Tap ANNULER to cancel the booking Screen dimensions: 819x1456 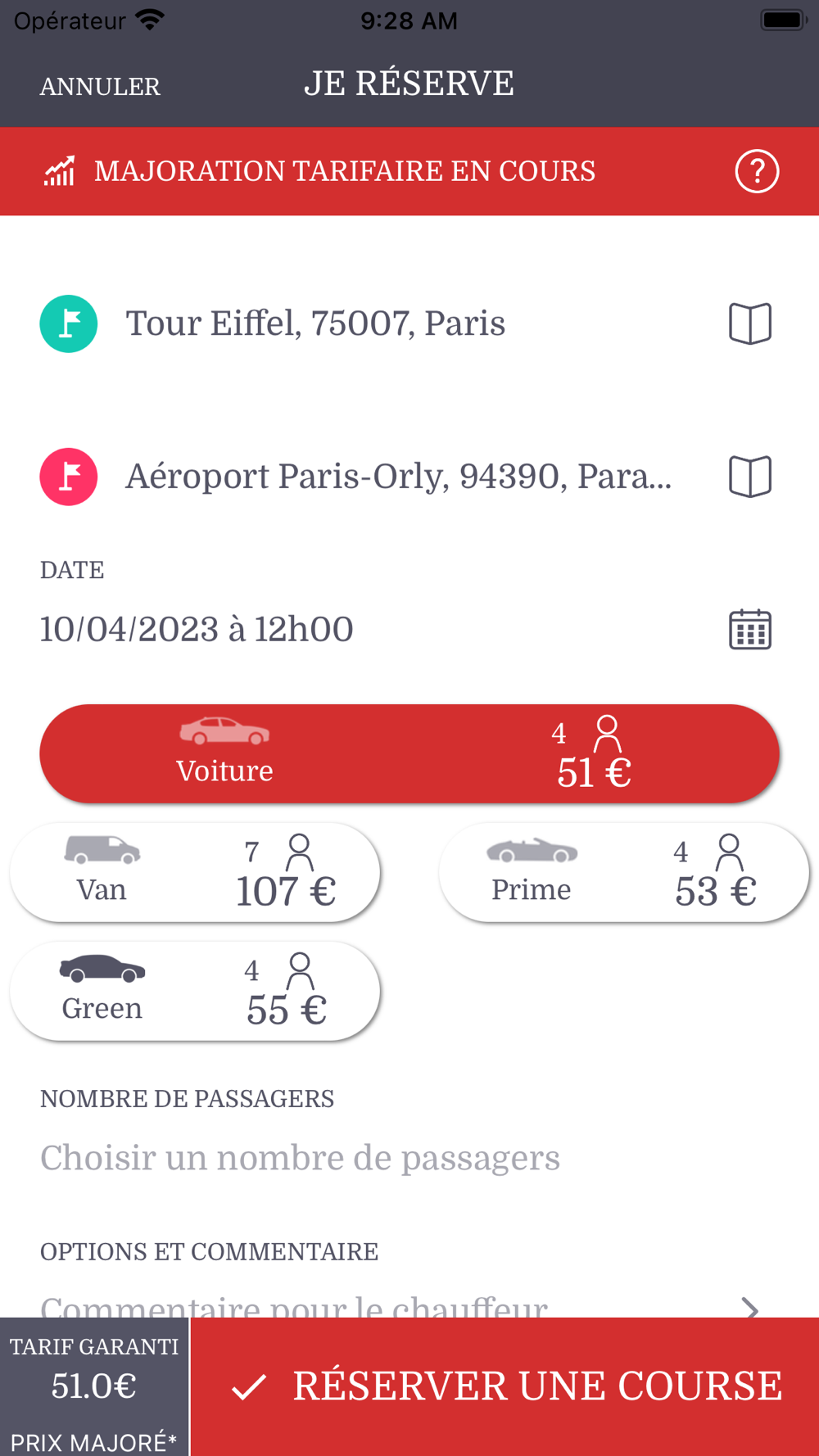coord(100,86)
